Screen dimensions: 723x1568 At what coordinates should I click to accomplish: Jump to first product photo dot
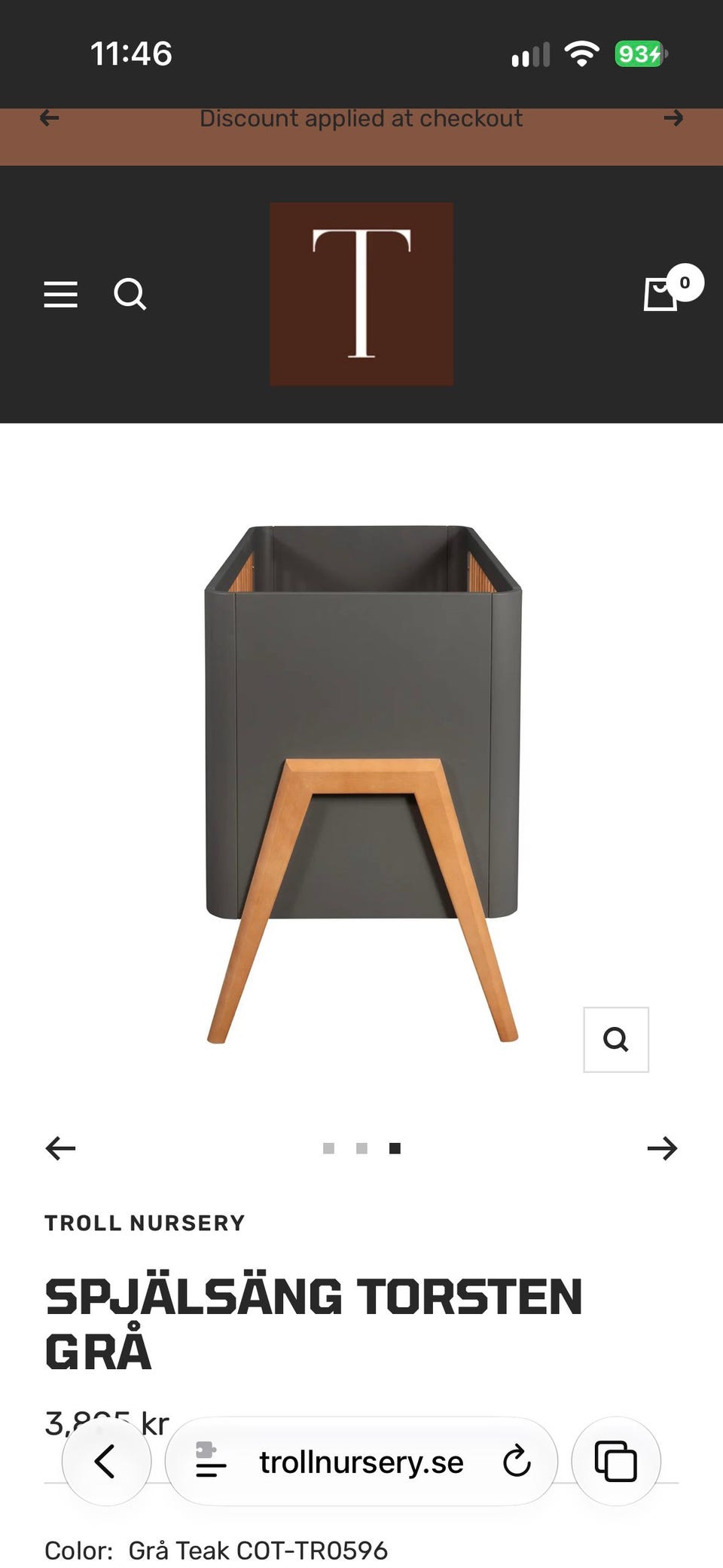328,1148
